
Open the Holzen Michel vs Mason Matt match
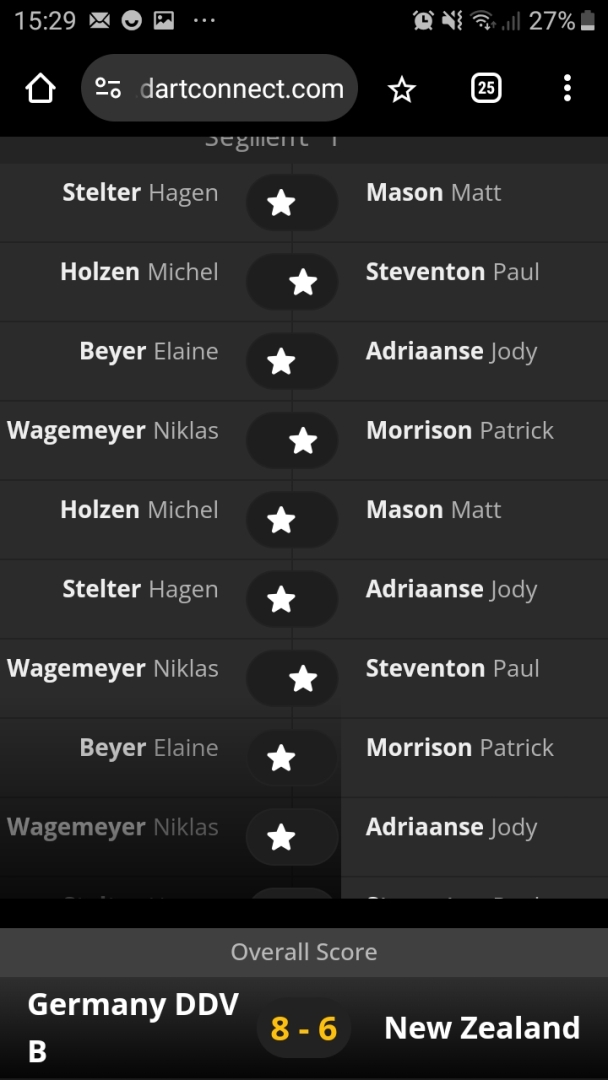click(x=292, y=519)
